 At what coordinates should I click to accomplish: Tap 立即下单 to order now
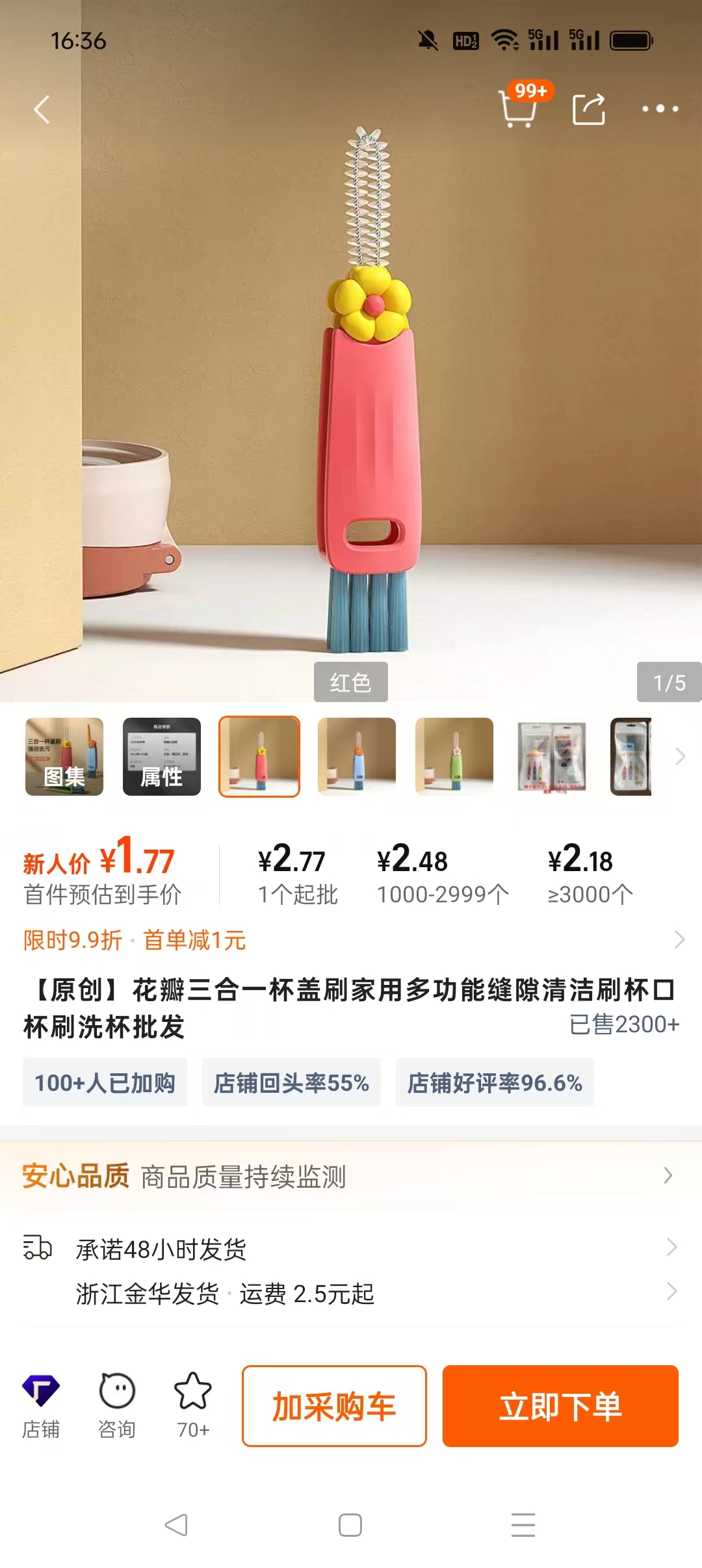(560, 1406)
